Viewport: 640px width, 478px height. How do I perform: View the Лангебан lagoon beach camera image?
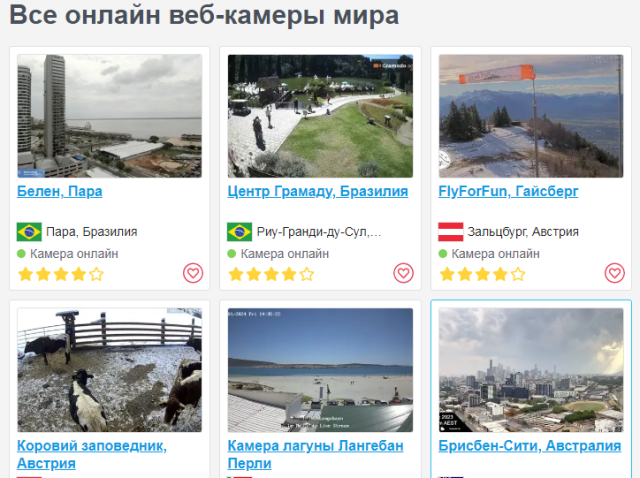point(320,370)
